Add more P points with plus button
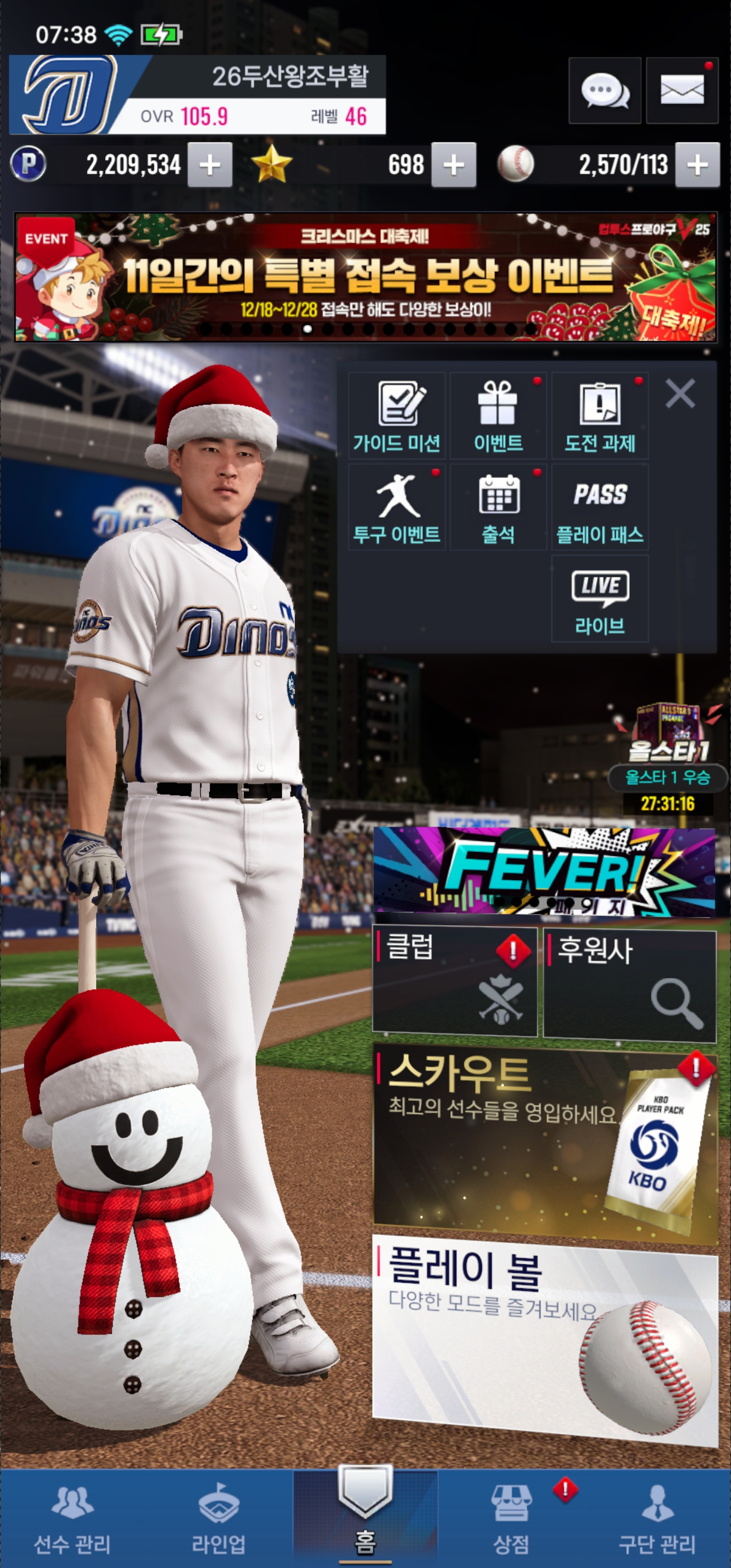 coord(210,165)
